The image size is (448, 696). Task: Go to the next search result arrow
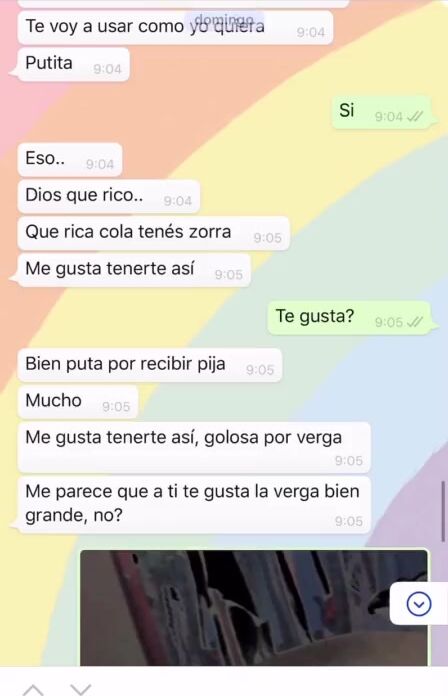click(x=81, y=689)
